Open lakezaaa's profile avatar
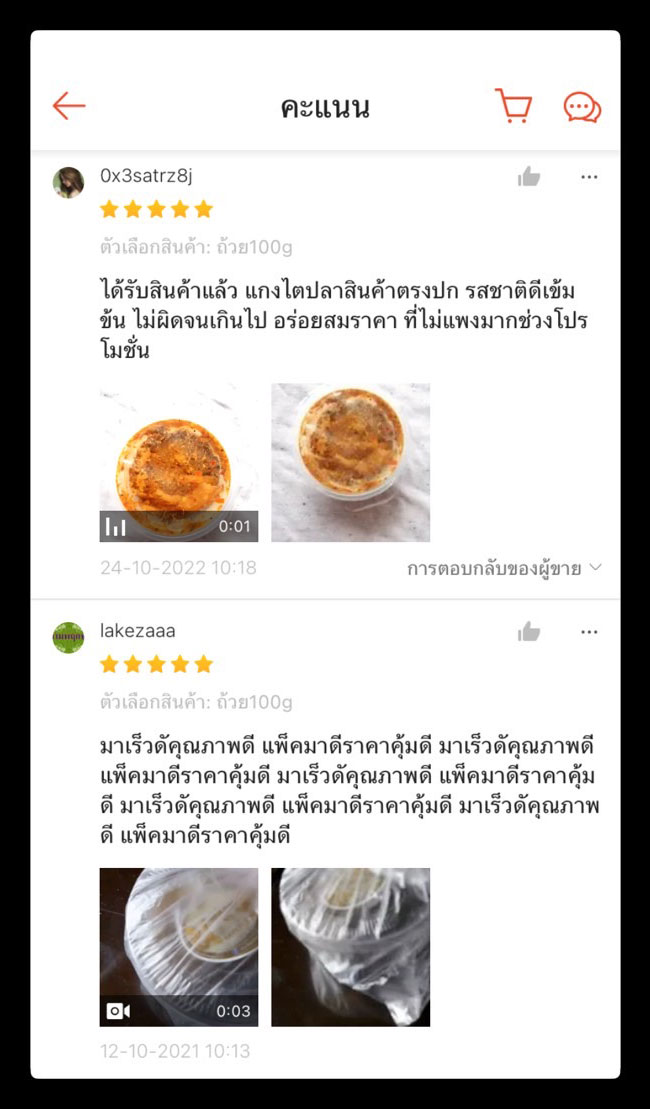 point(68,637)
